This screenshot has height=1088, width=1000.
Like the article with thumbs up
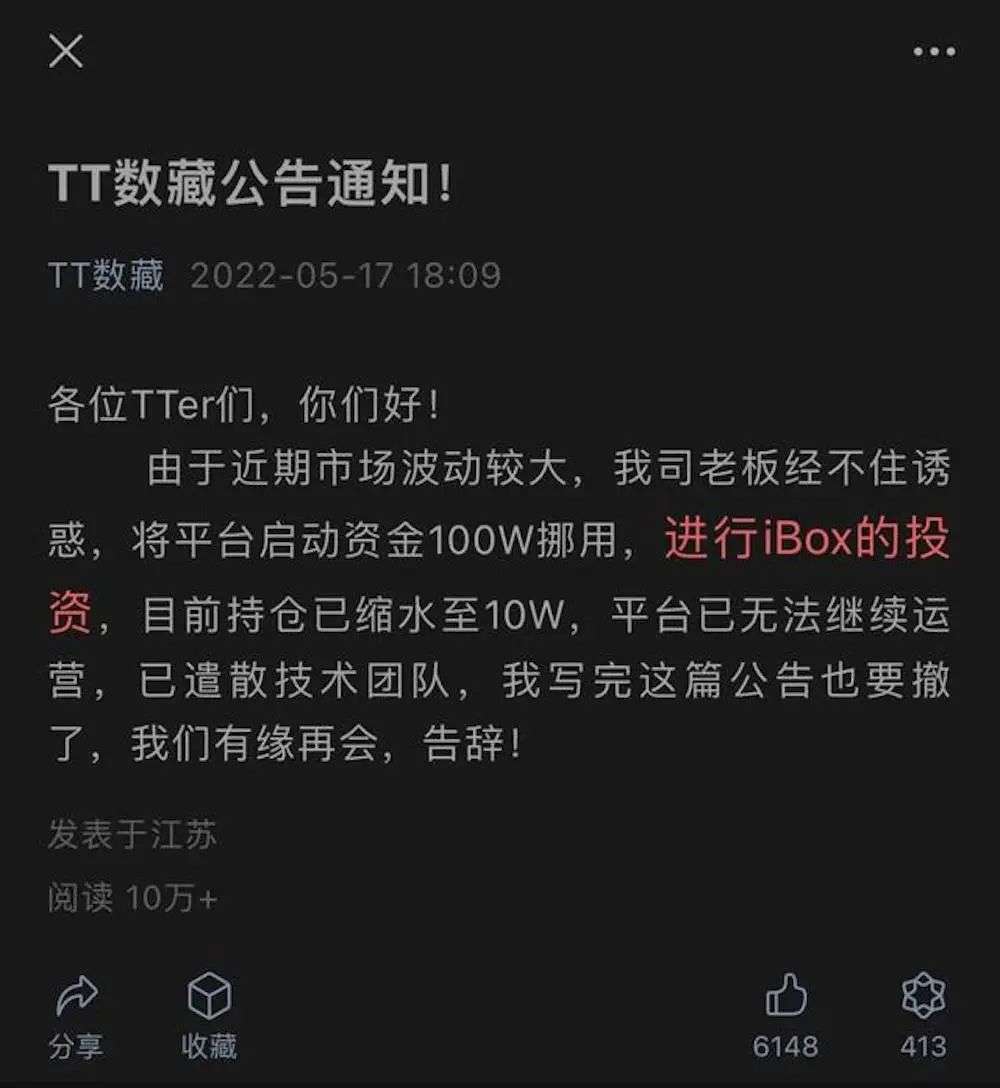coord(786,999)
